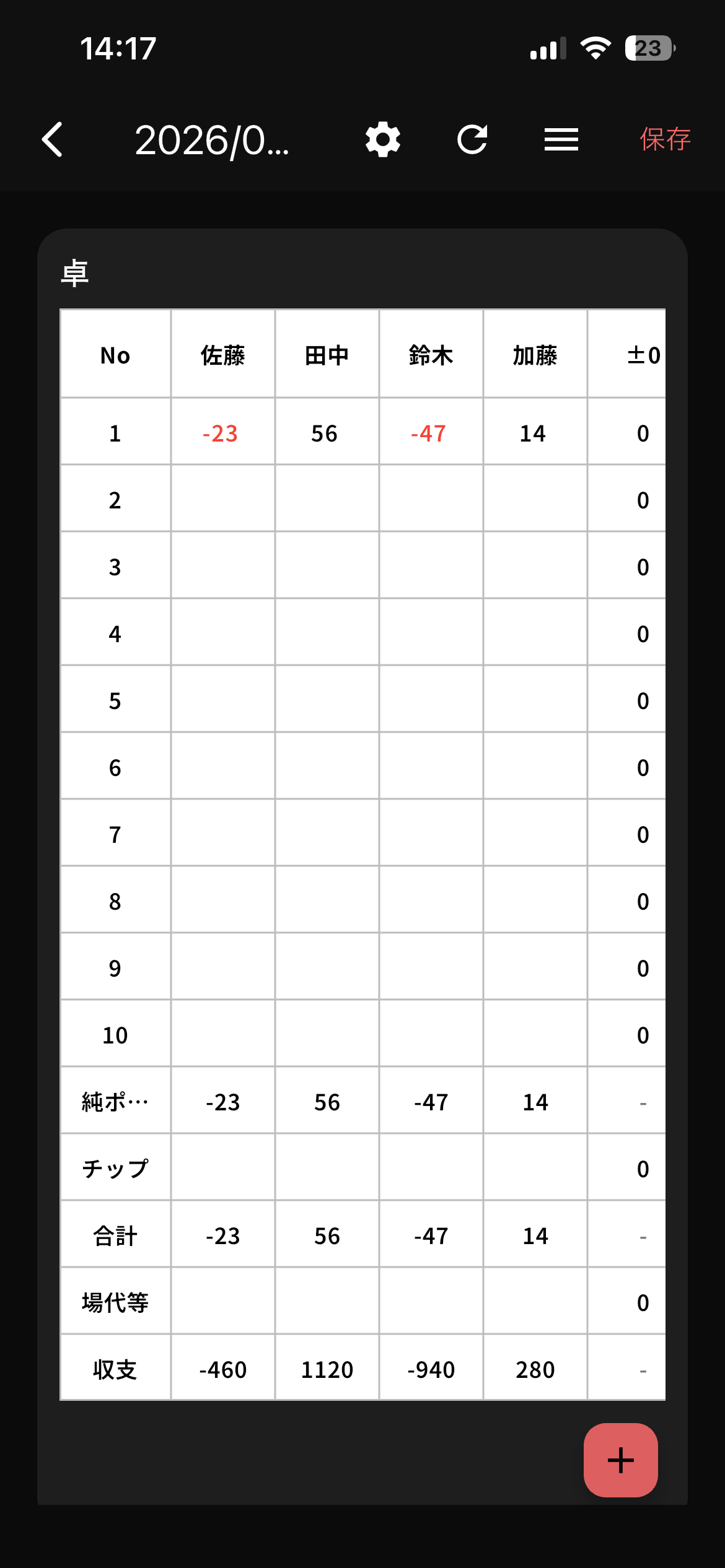
Task: Edit player name 佐藤 in the header
Action: click(223, 354)
